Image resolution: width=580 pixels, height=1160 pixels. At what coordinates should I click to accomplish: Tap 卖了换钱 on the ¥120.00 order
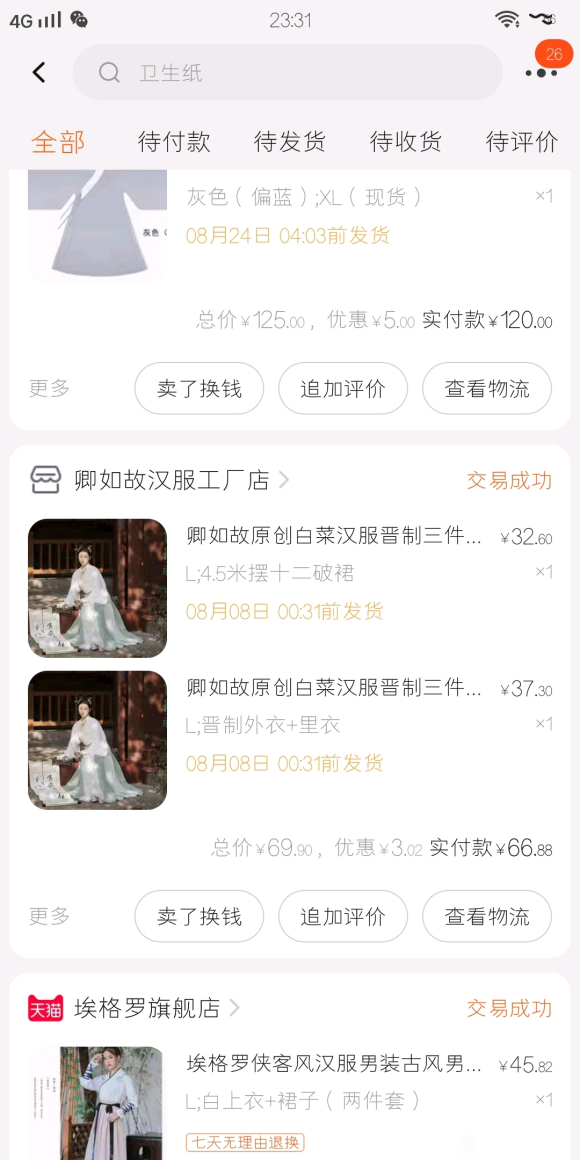coord(199,388)
